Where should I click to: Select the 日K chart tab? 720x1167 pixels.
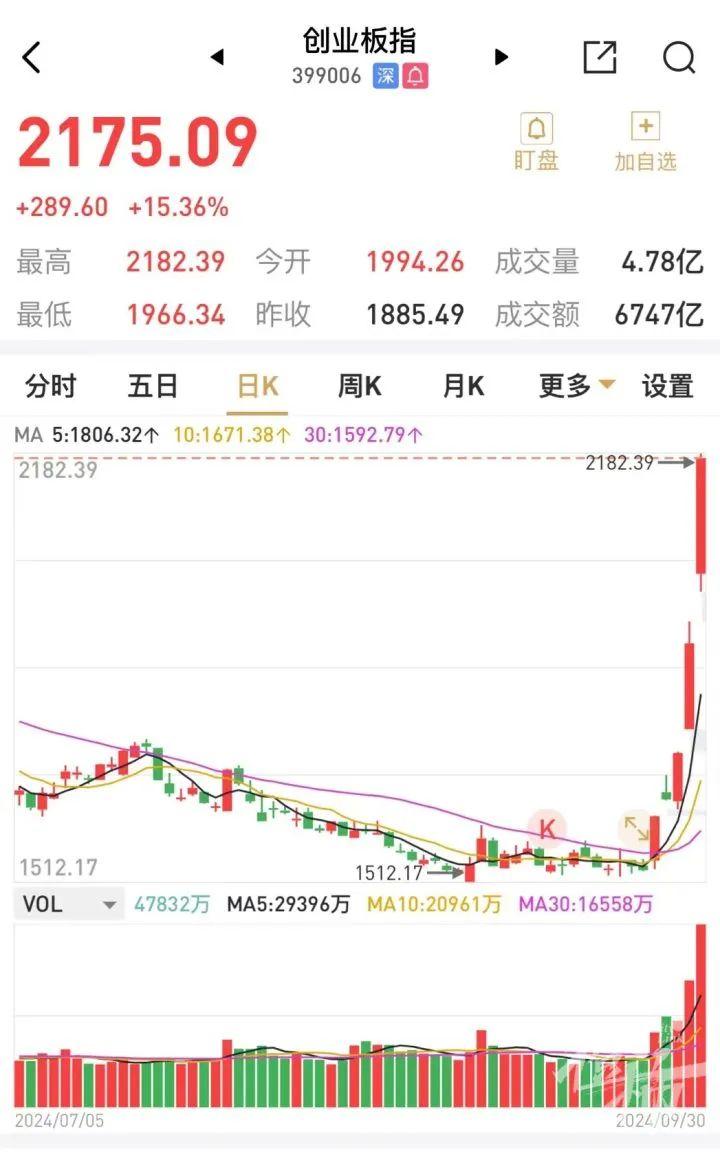click(257, 386)
